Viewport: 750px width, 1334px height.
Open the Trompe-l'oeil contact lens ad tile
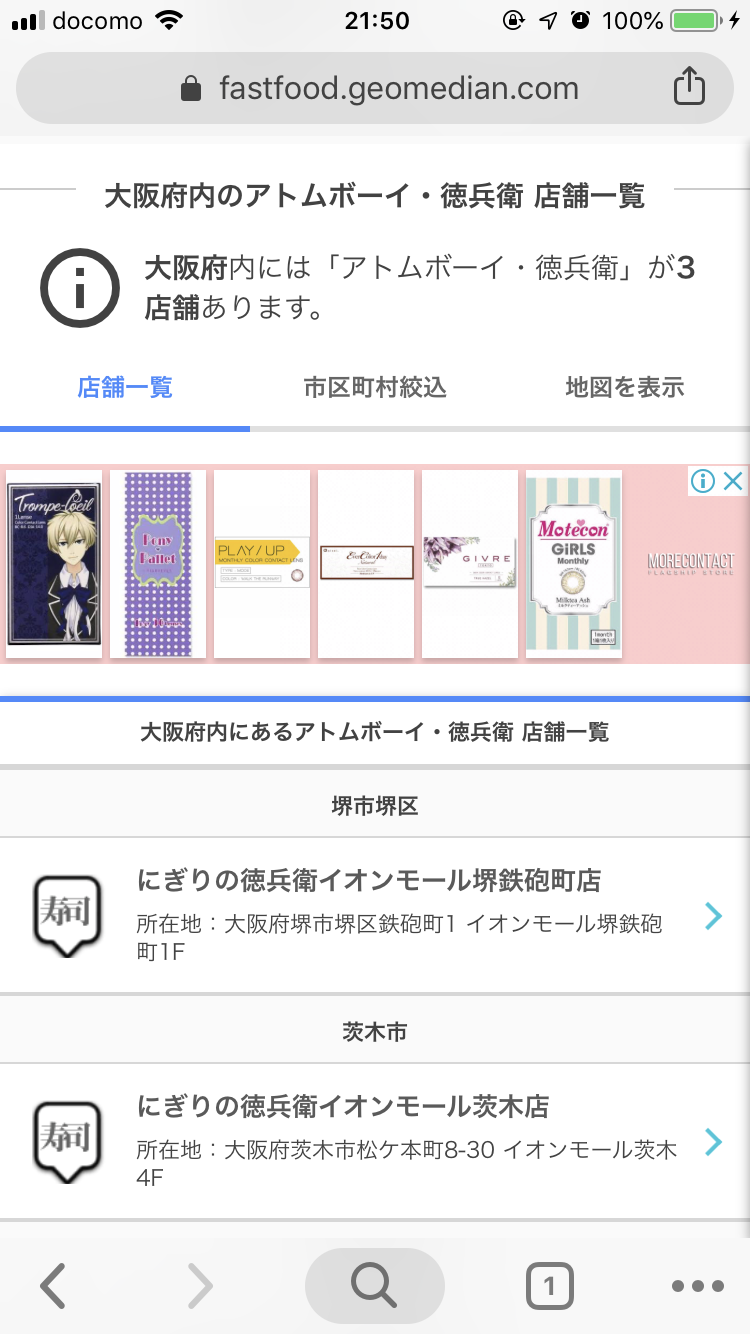click(54, 564)
